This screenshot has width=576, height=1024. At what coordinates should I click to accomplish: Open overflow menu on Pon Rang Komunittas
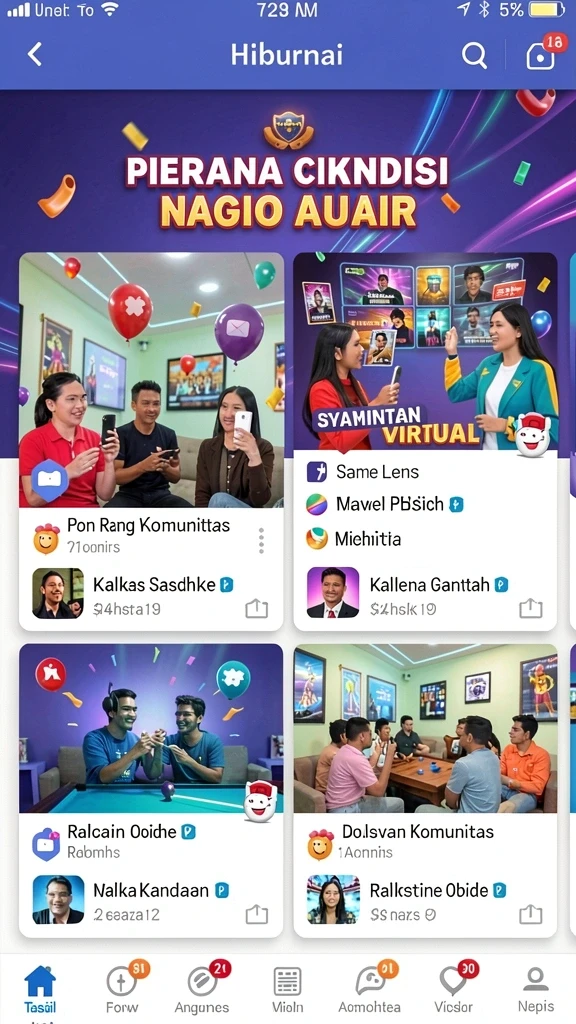[261, 540]
